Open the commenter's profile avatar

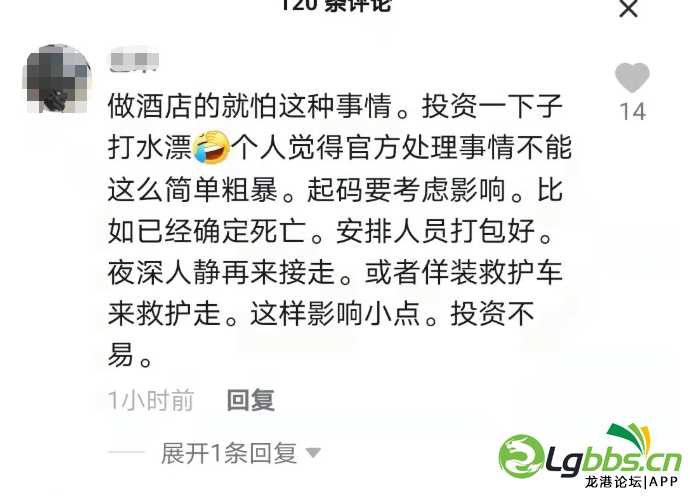point(55,77)
